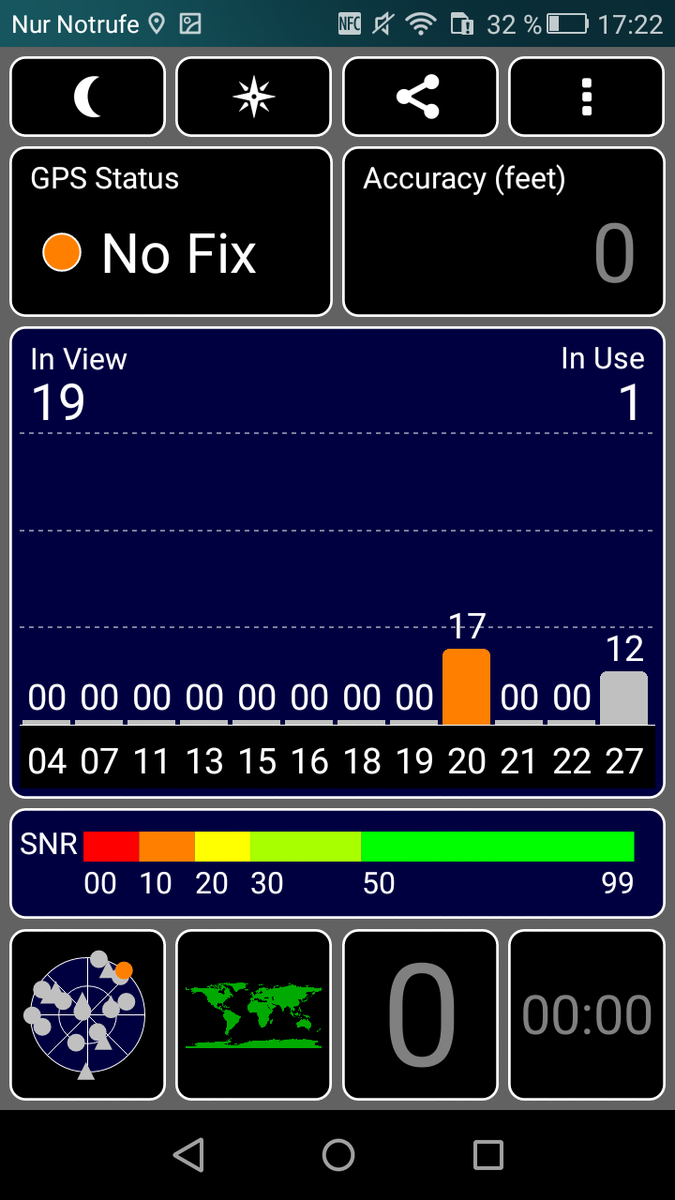The width and height of the screenshot is (675, 1200).
Task: Go back with the navigation bar
Action: pyautogui.click(x=188, y=1155)
